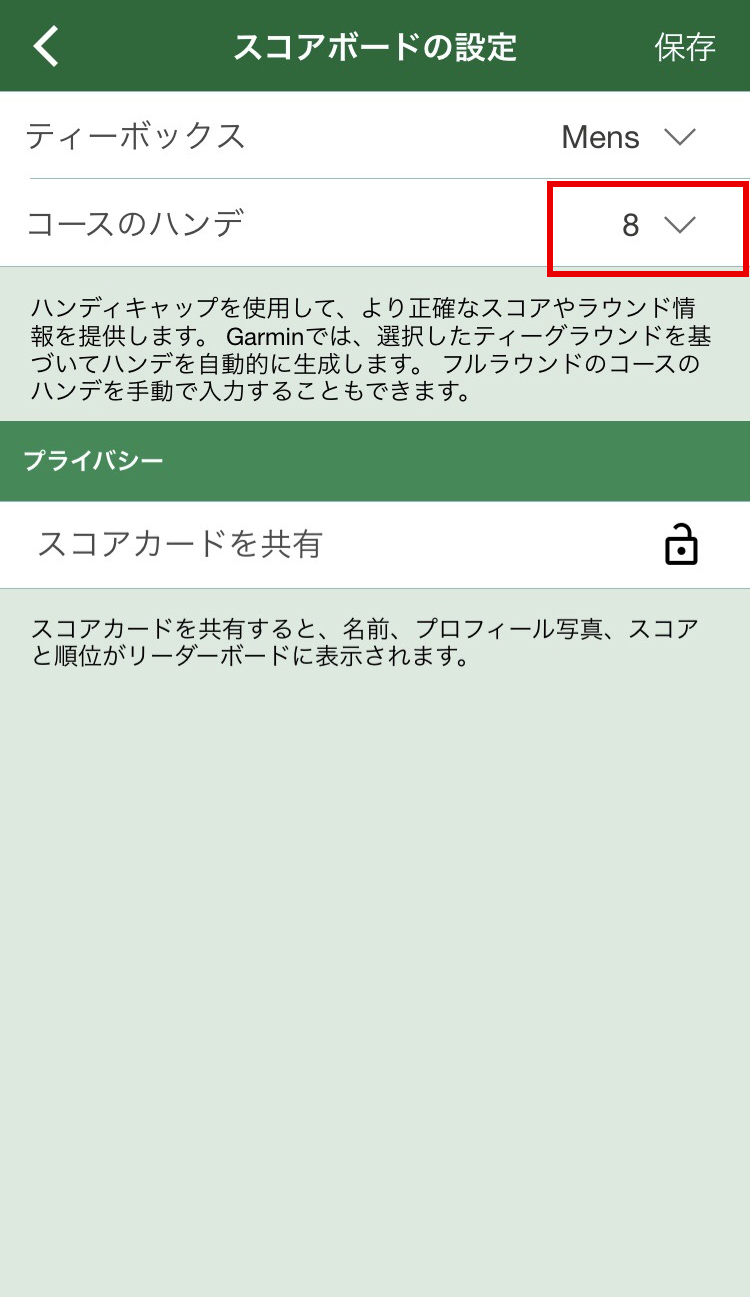Viewport: 750px width, 1297px height.
Task: Tap 保存 to save settings
Action: pyautogui.click(x=685, y=47)
